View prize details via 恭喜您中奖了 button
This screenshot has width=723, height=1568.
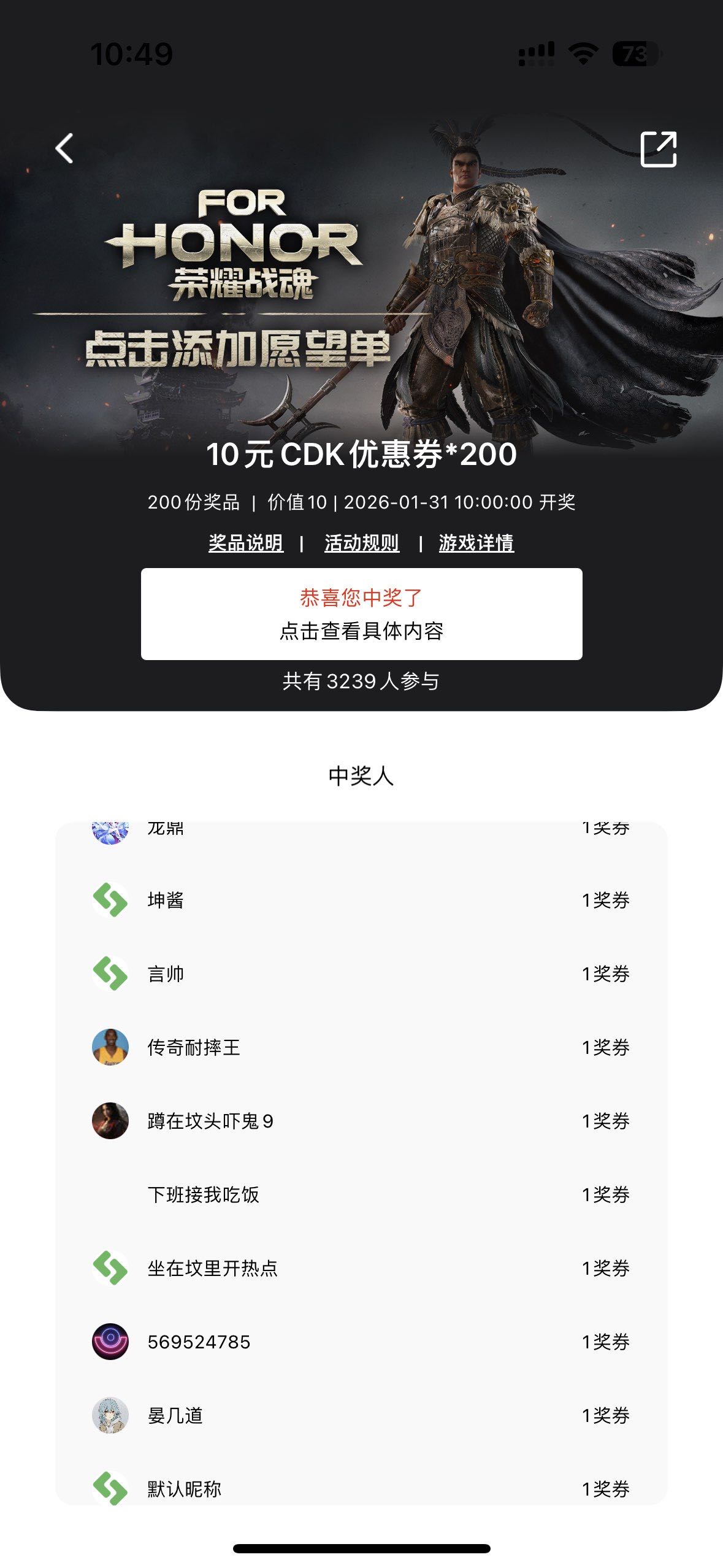[361, 614]
